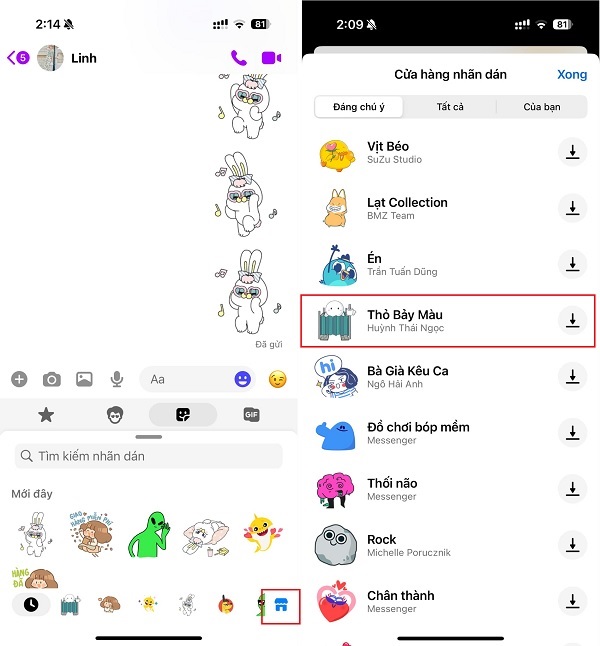
Task: Download the Thỏ Bảy Màu sticker pack
Action: click(572, 320)
